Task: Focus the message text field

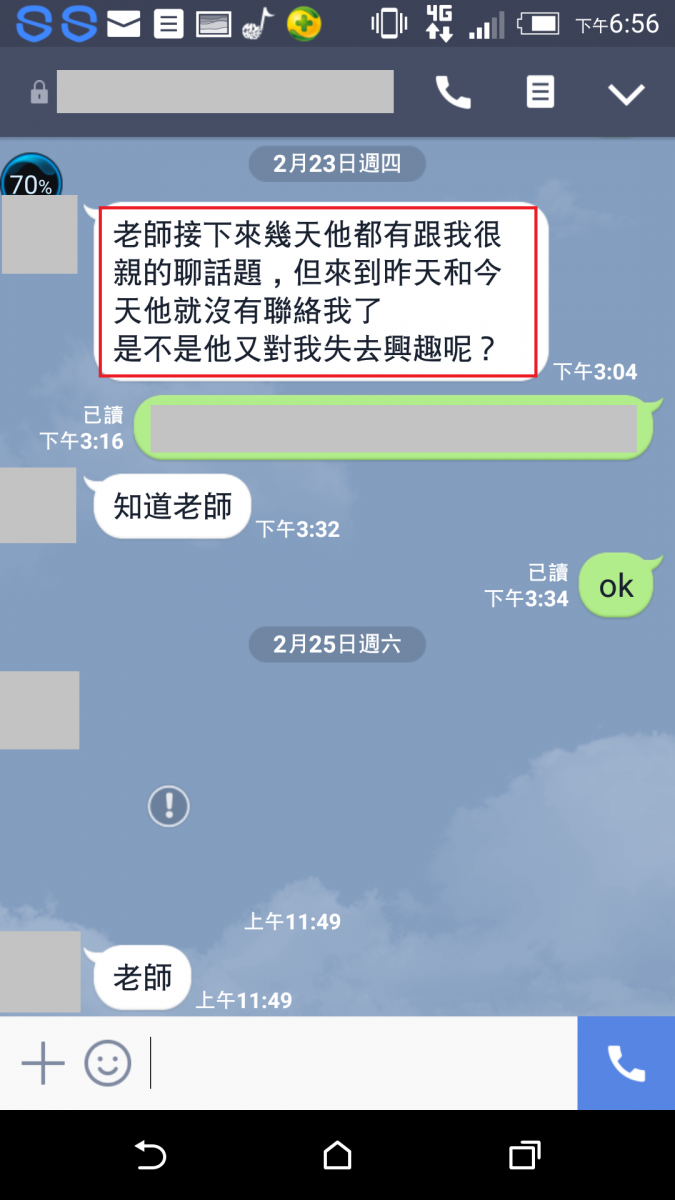Action: point(360,1063)
